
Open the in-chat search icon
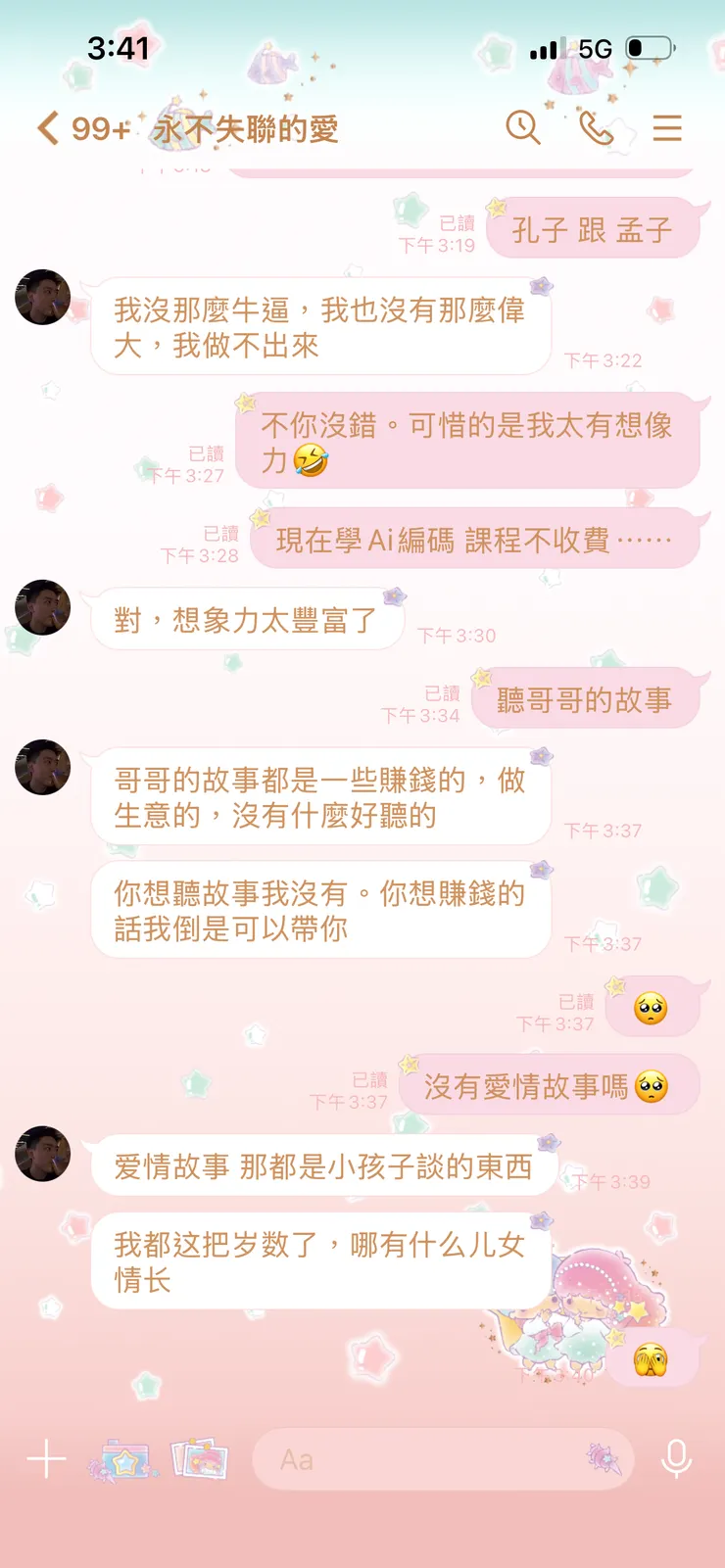point(522,128)
